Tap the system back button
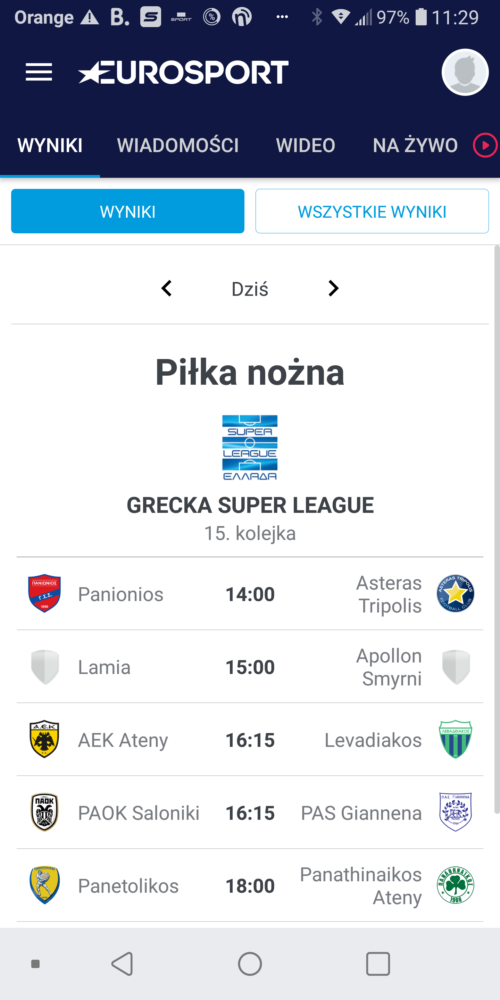 tap(122, 964)
